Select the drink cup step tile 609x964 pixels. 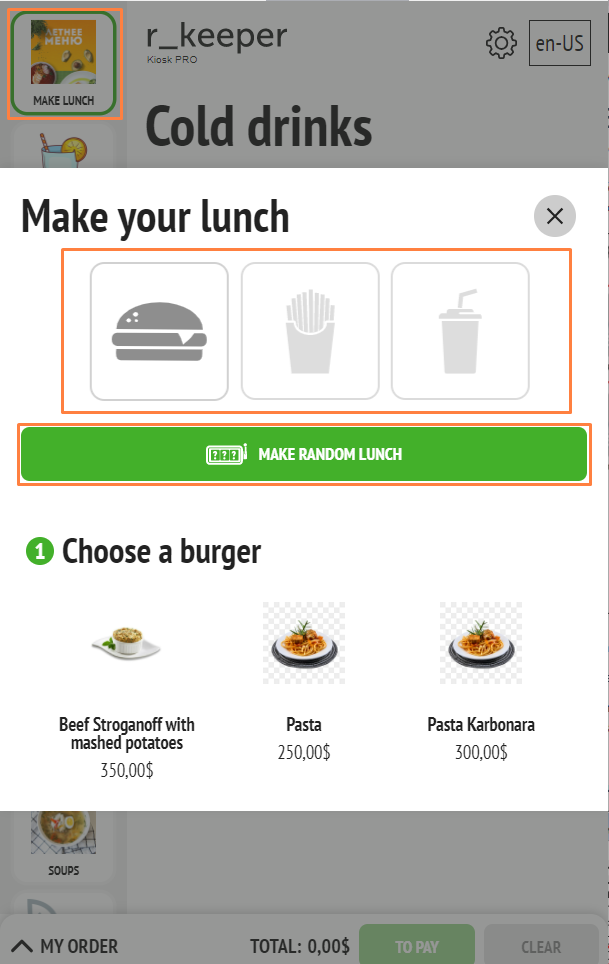460,331
